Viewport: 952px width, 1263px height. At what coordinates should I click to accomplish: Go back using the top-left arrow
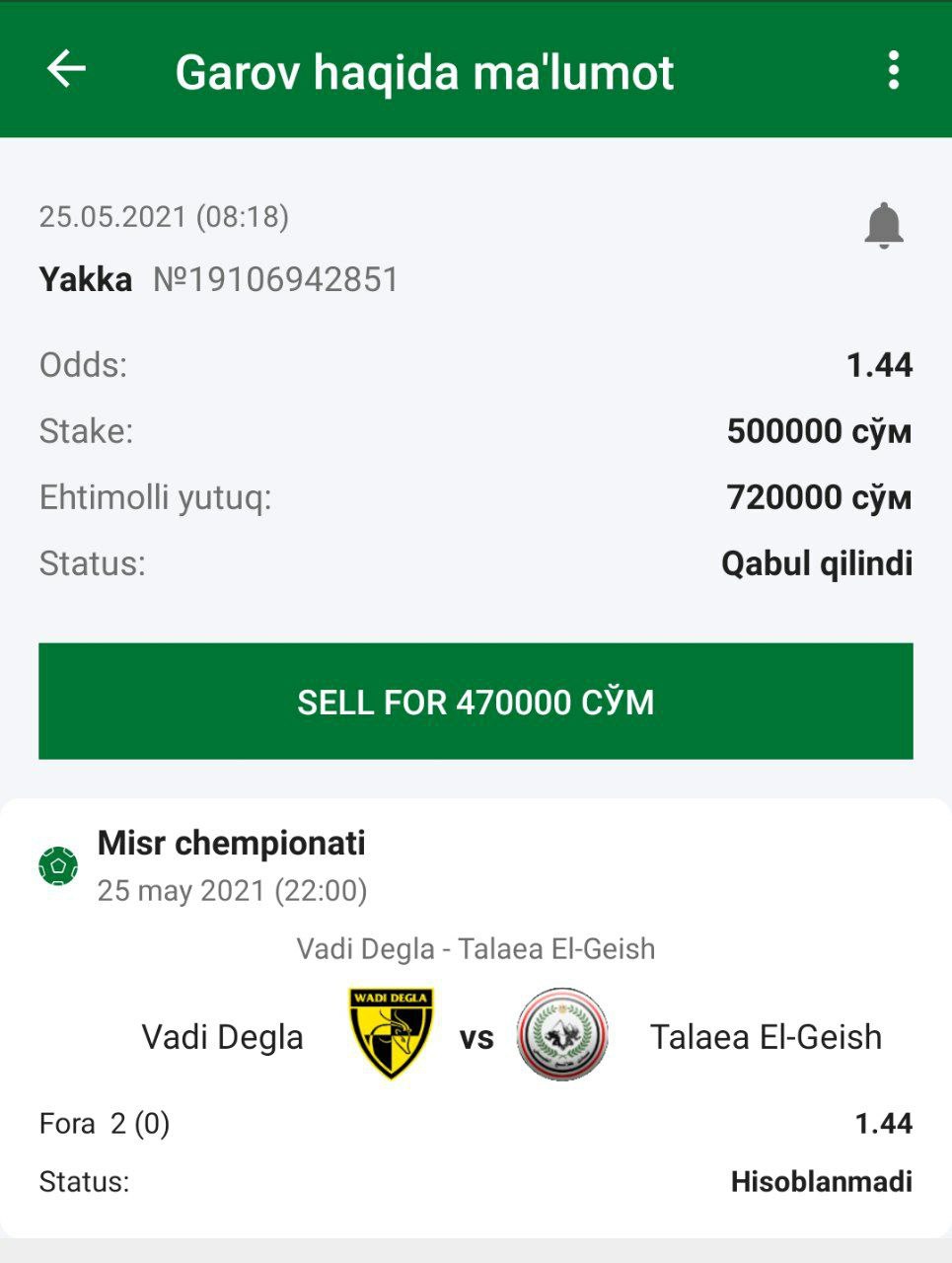tap(66, 70)
